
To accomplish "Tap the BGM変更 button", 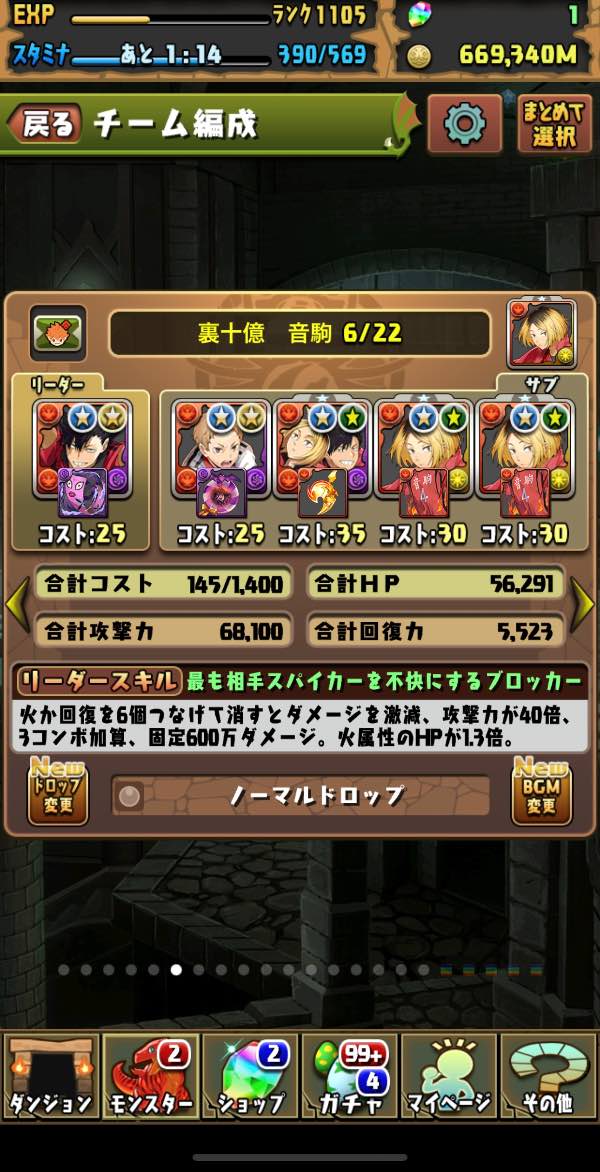I will pyautogui.click(x=541, y=793).
